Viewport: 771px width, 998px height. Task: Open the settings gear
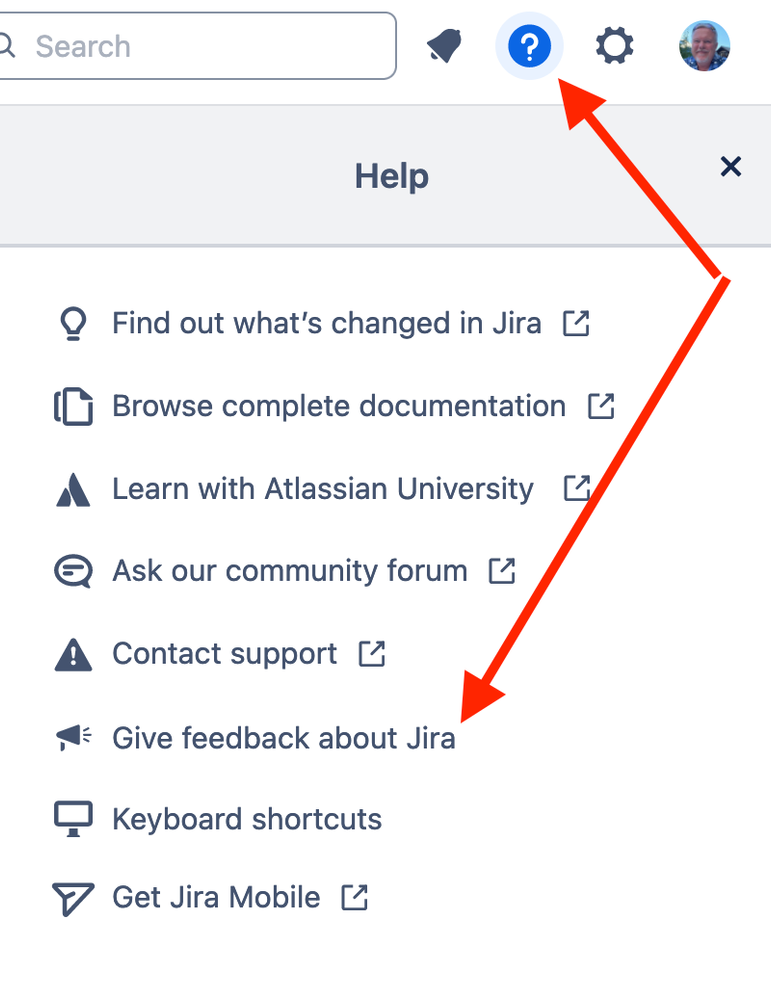(614, 46)
